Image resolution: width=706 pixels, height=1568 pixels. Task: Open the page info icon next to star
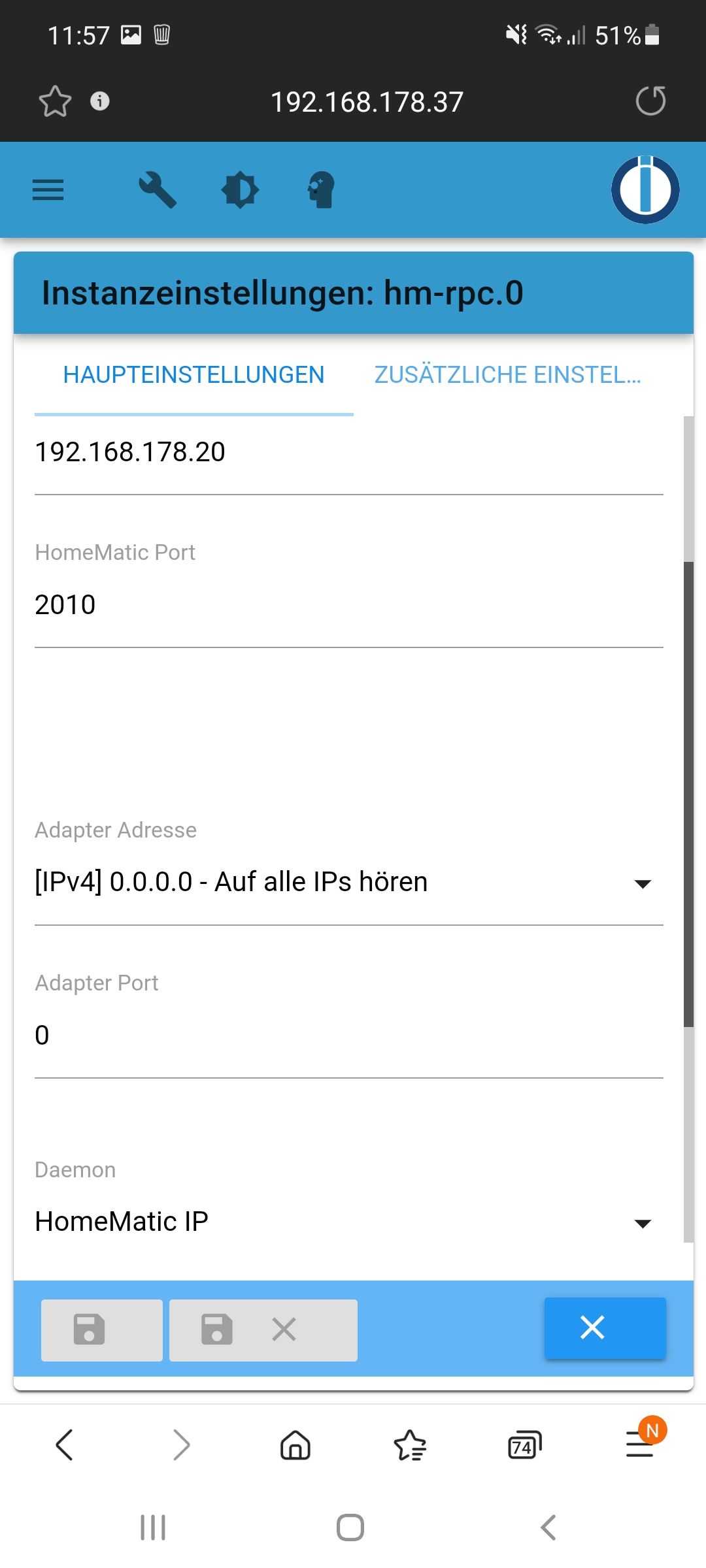click(x=99, y=102)
